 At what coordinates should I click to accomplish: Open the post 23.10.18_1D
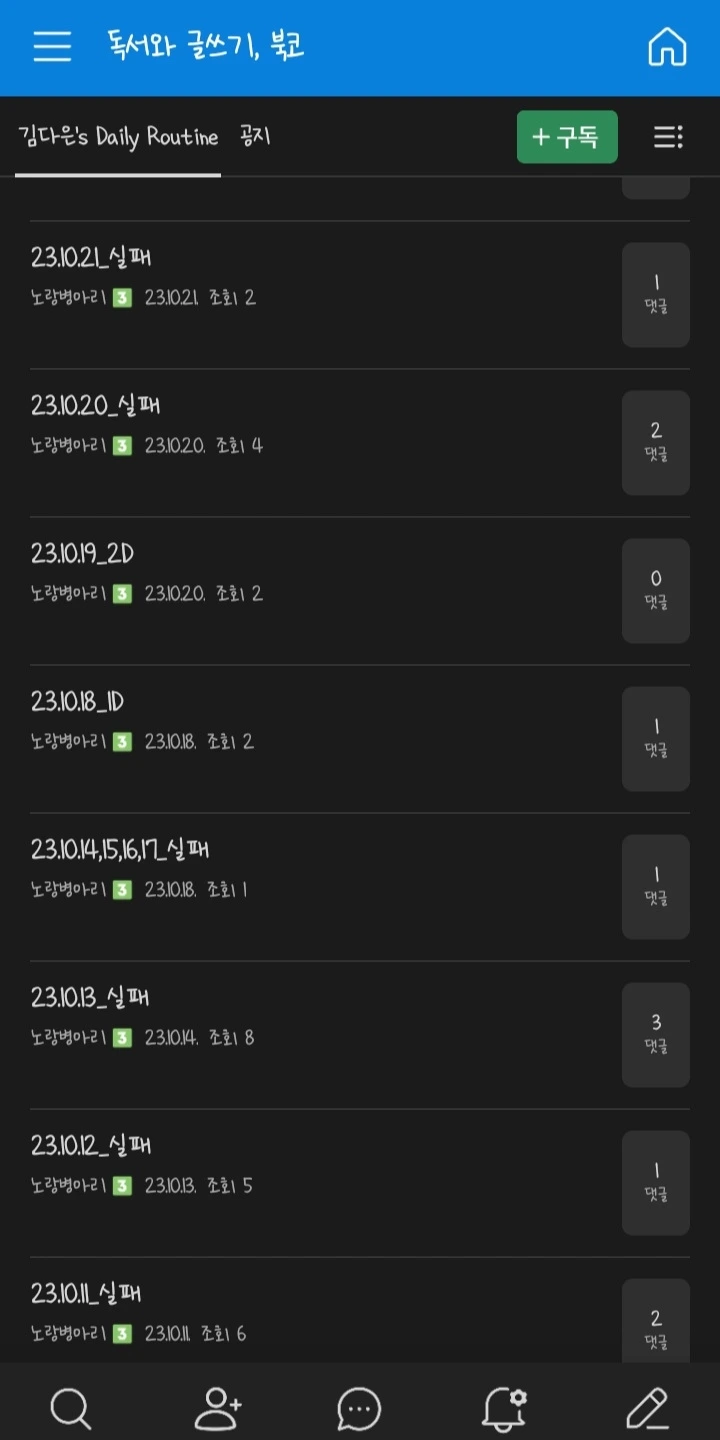pyautogui.click(x=78, y=702)
